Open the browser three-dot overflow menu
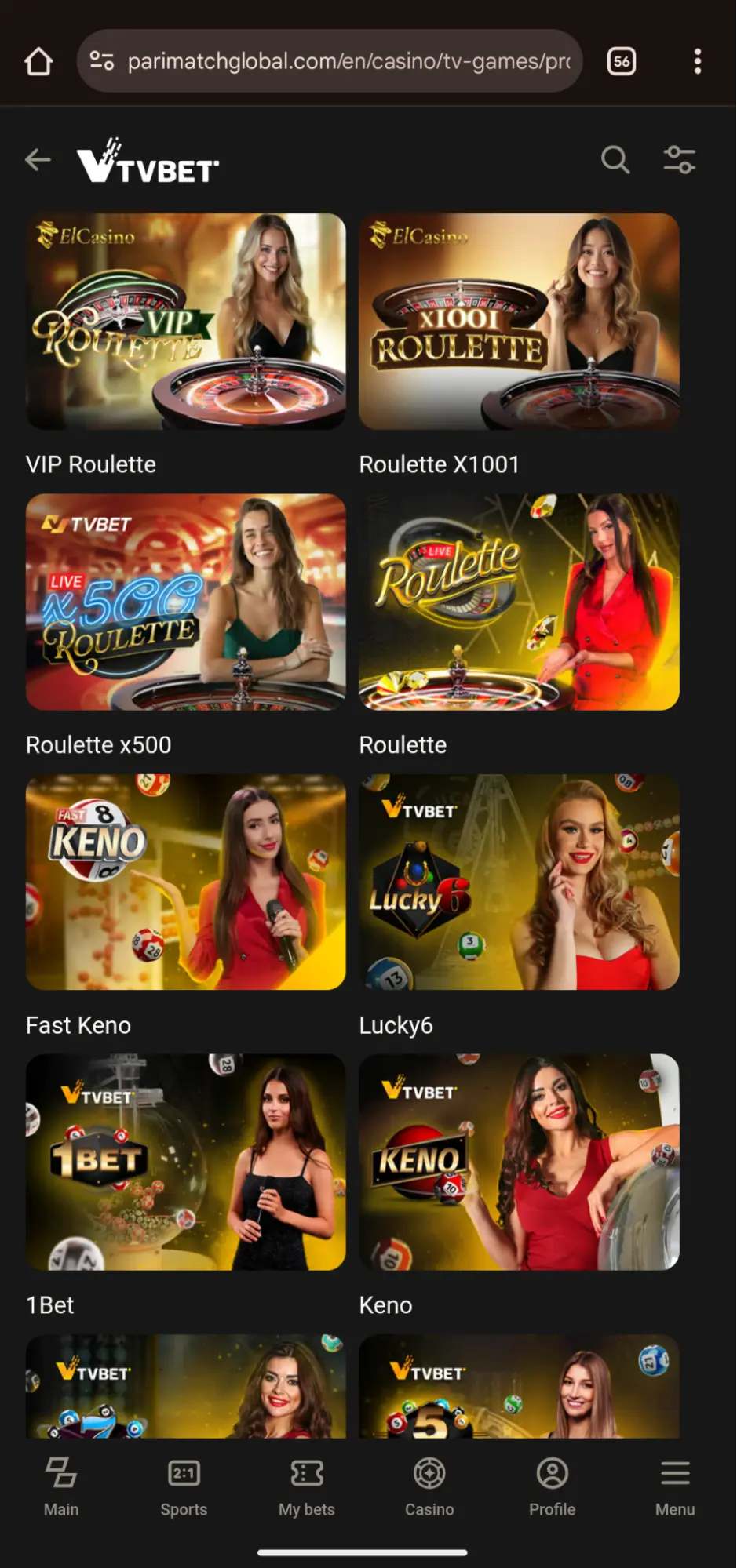The width and height of the screenshot is (737, 1568). point(697,61)
